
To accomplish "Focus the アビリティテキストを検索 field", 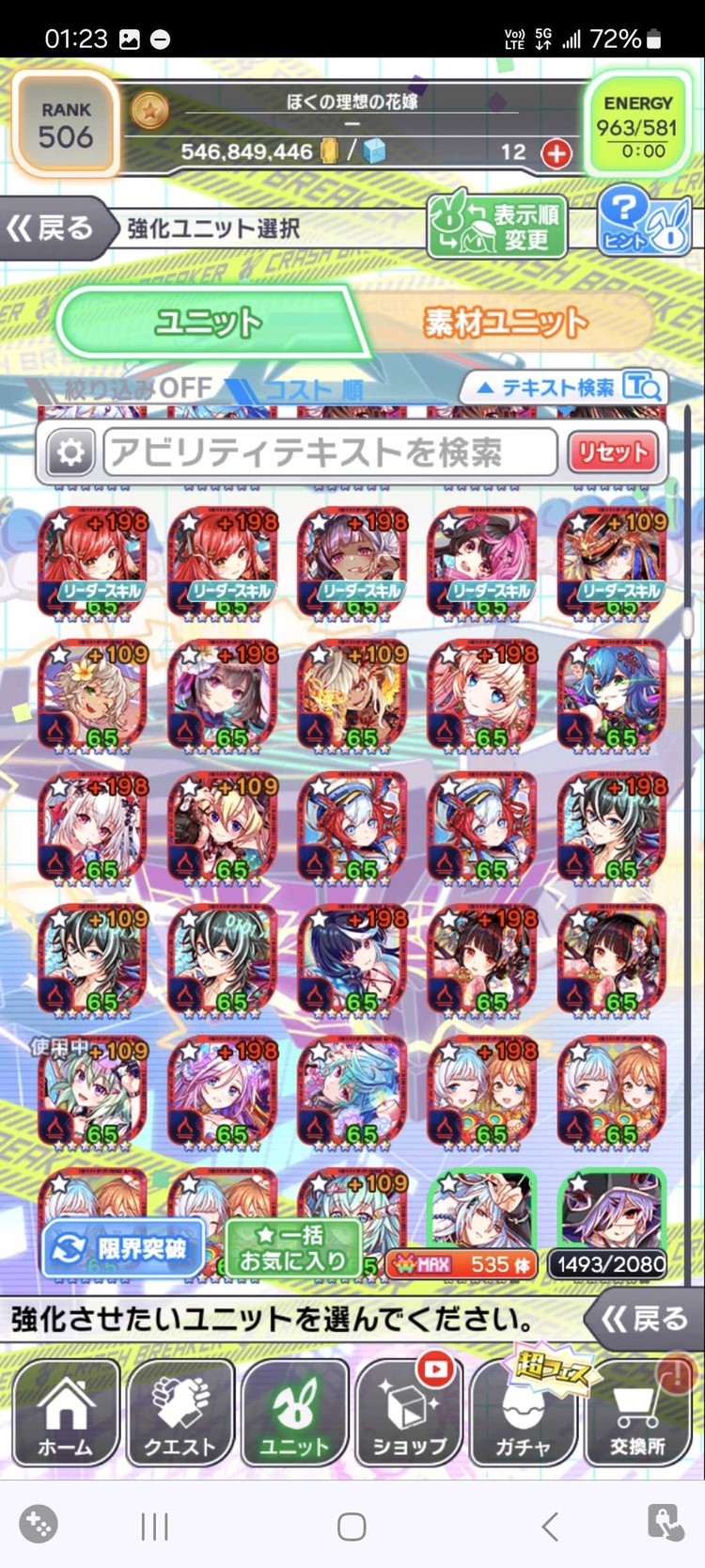I will (x=331, y=453).
